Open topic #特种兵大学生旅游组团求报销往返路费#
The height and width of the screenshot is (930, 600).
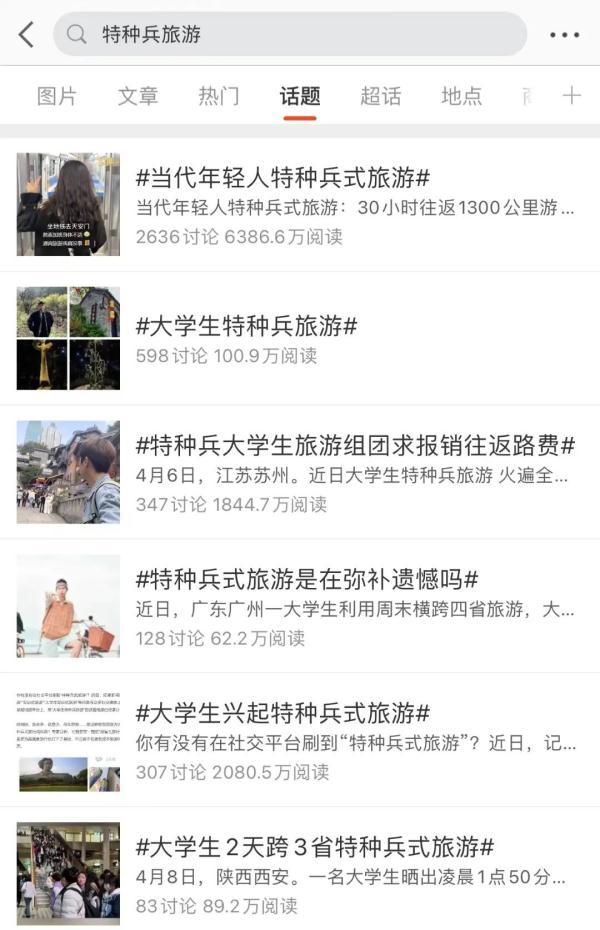(x=355, y=446)
